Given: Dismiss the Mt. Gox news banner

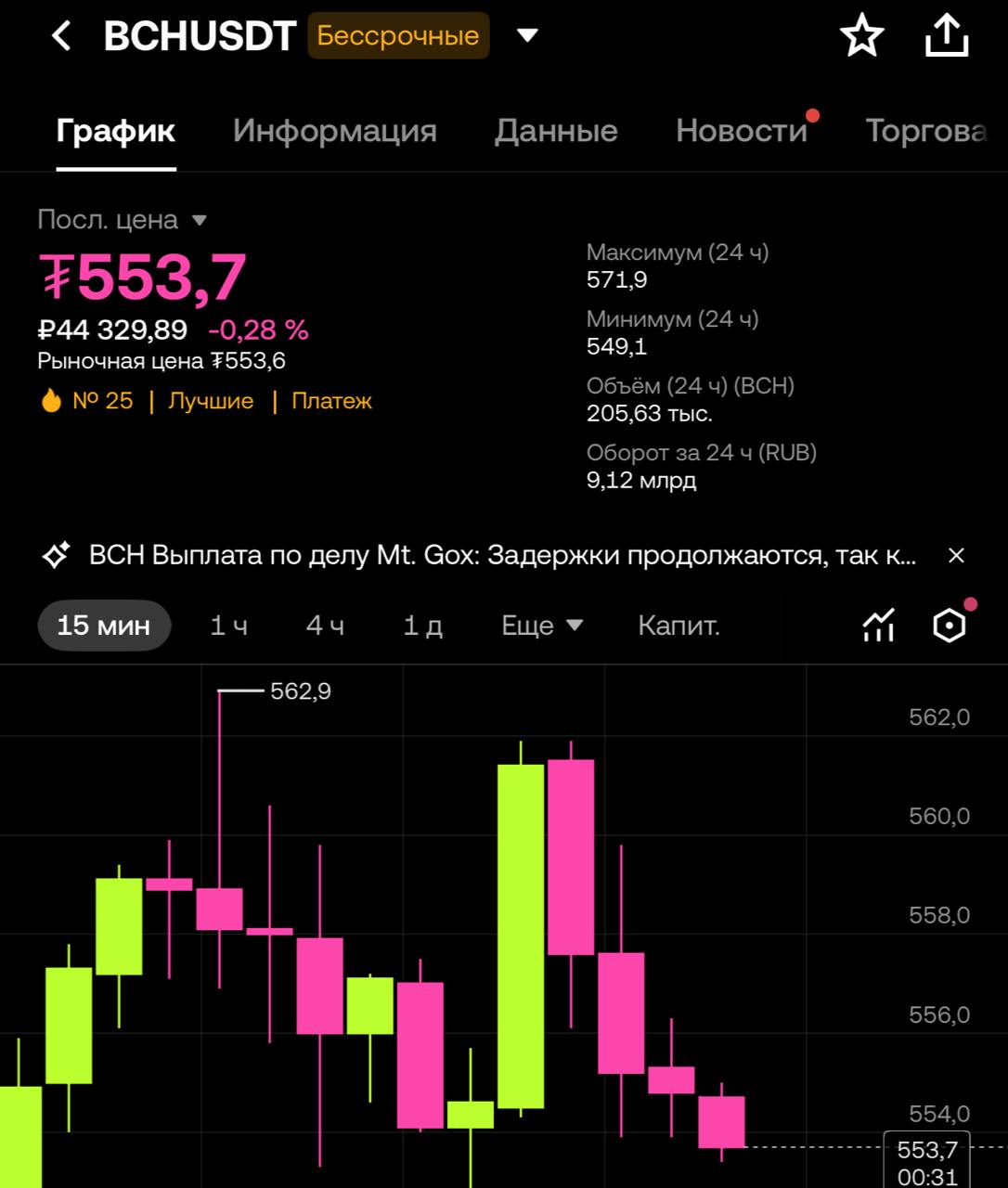Looking at the screenshot, I should point(956,556).
